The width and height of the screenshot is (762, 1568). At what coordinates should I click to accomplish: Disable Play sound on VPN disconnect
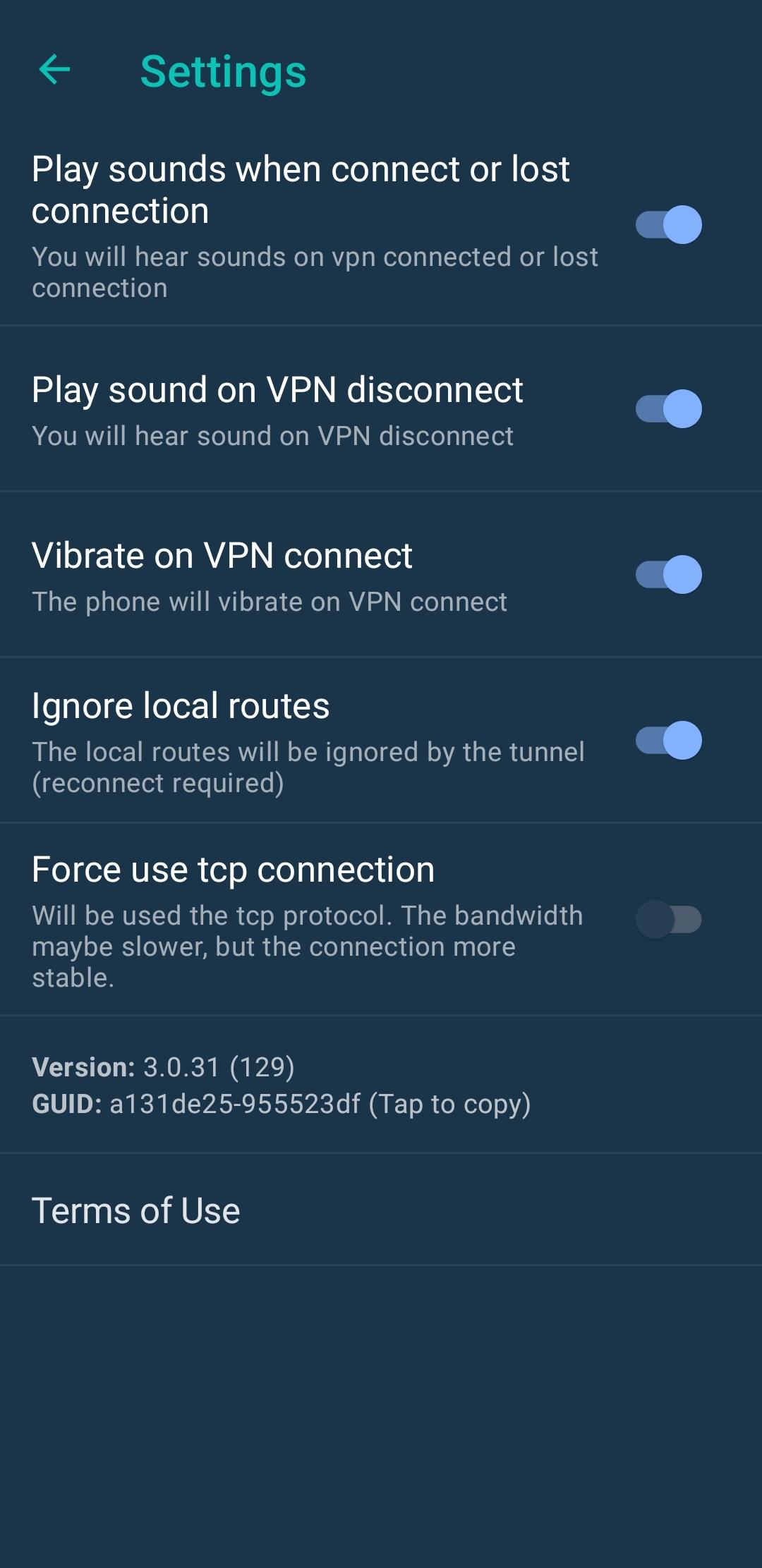[x=669, y=409]
